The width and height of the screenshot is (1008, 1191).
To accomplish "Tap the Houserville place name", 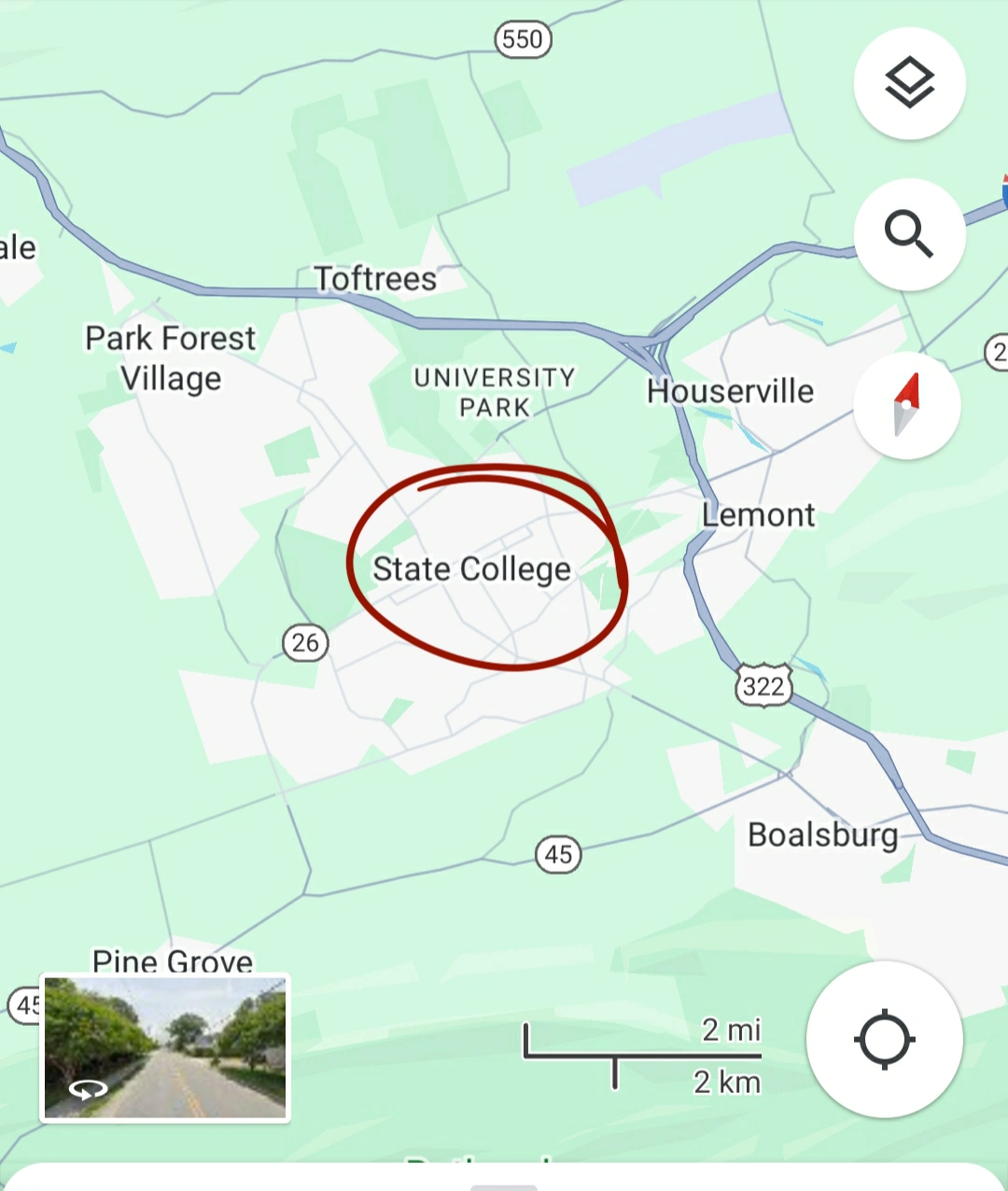I will tap(729, 392).
